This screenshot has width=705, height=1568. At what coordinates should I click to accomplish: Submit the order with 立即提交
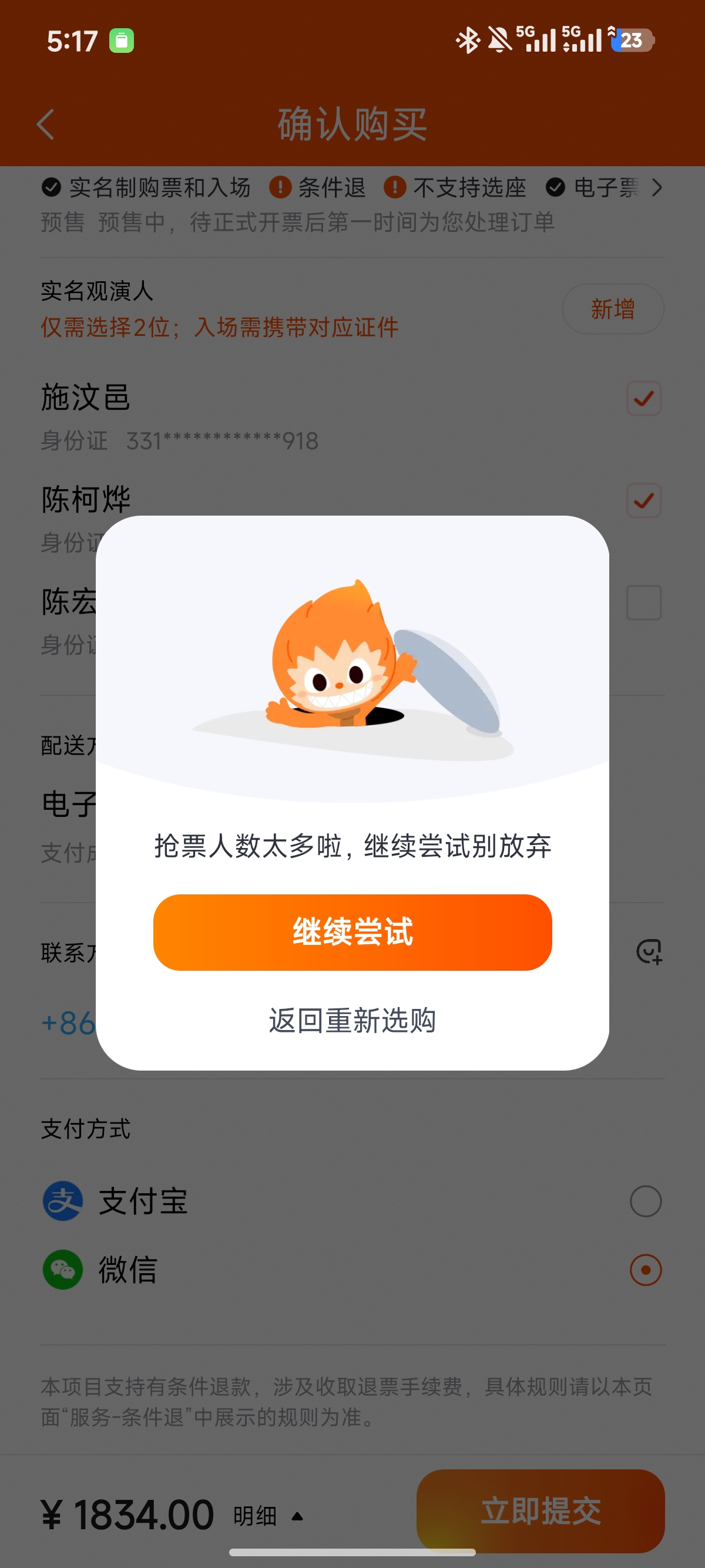point(540,1510)
